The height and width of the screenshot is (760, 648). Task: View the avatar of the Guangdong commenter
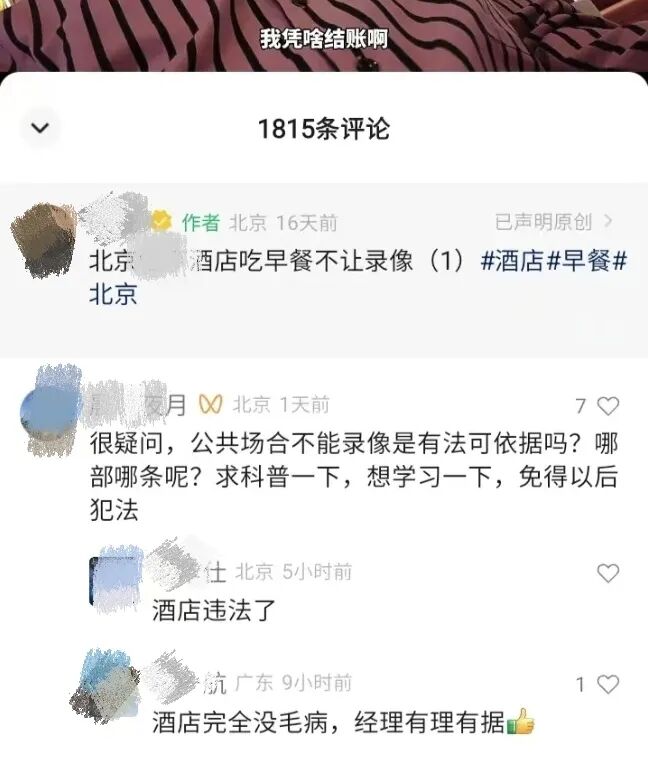[x=110, y=684]
